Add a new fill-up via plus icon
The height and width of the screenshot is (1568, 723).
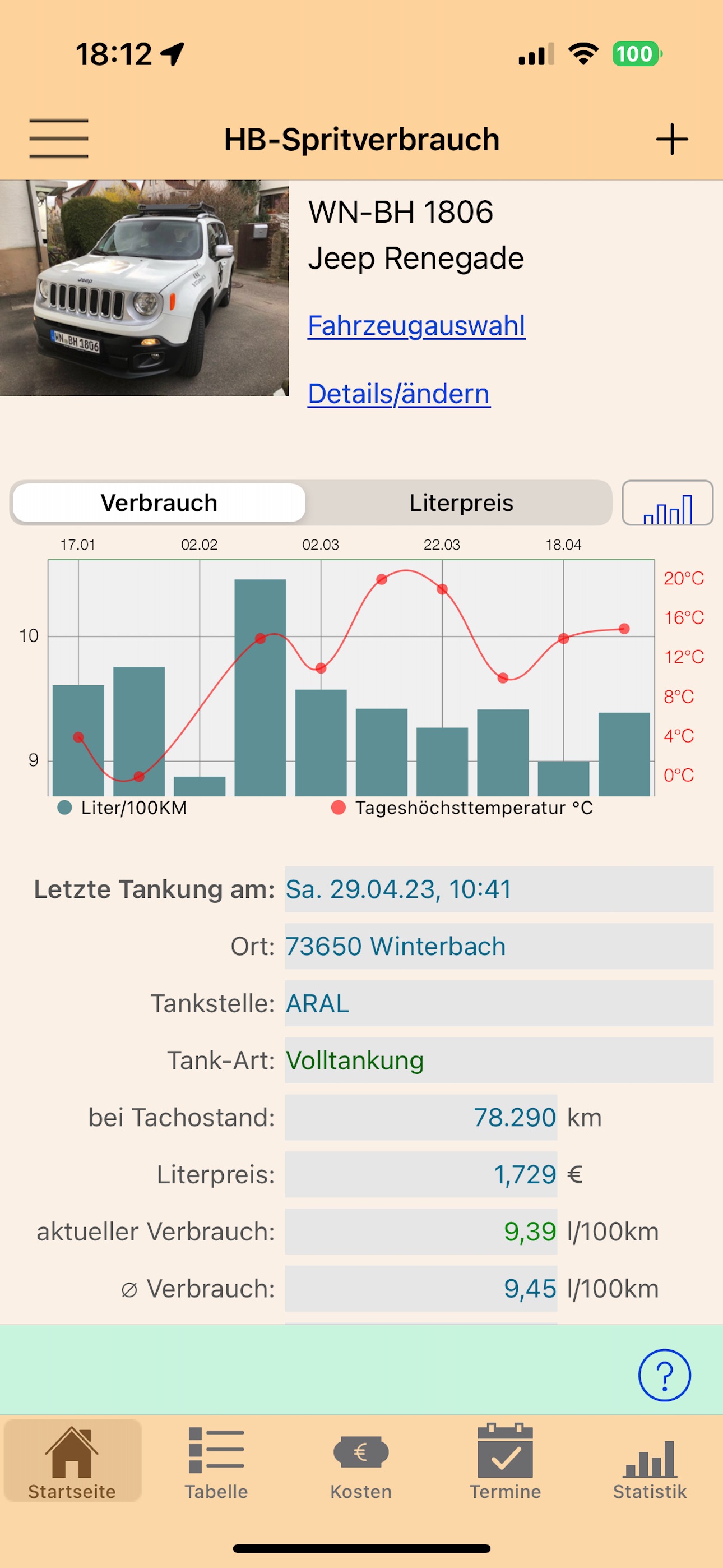click(x=672, y=137)
